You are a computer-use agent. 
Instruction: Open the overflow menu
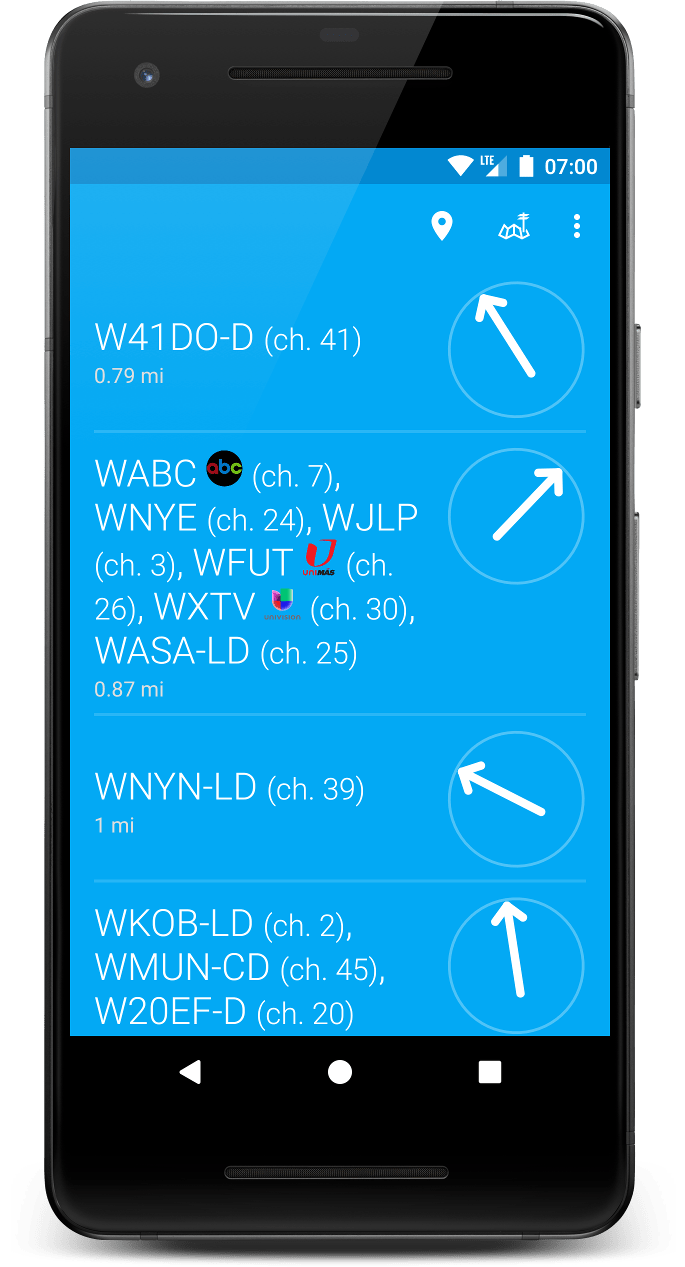[x=577, y=227]
